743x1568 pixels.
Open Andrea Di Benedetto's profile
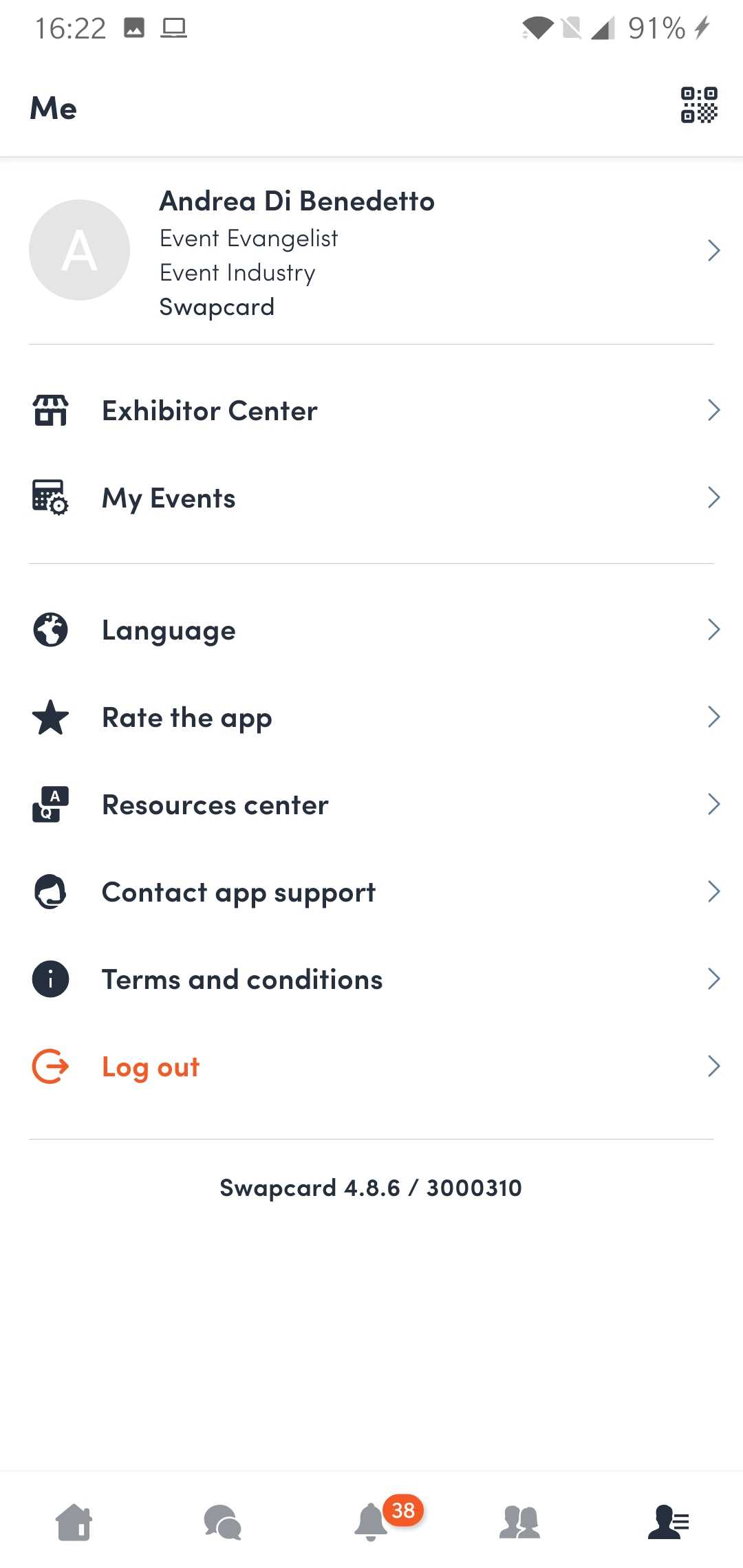(371, 251)
